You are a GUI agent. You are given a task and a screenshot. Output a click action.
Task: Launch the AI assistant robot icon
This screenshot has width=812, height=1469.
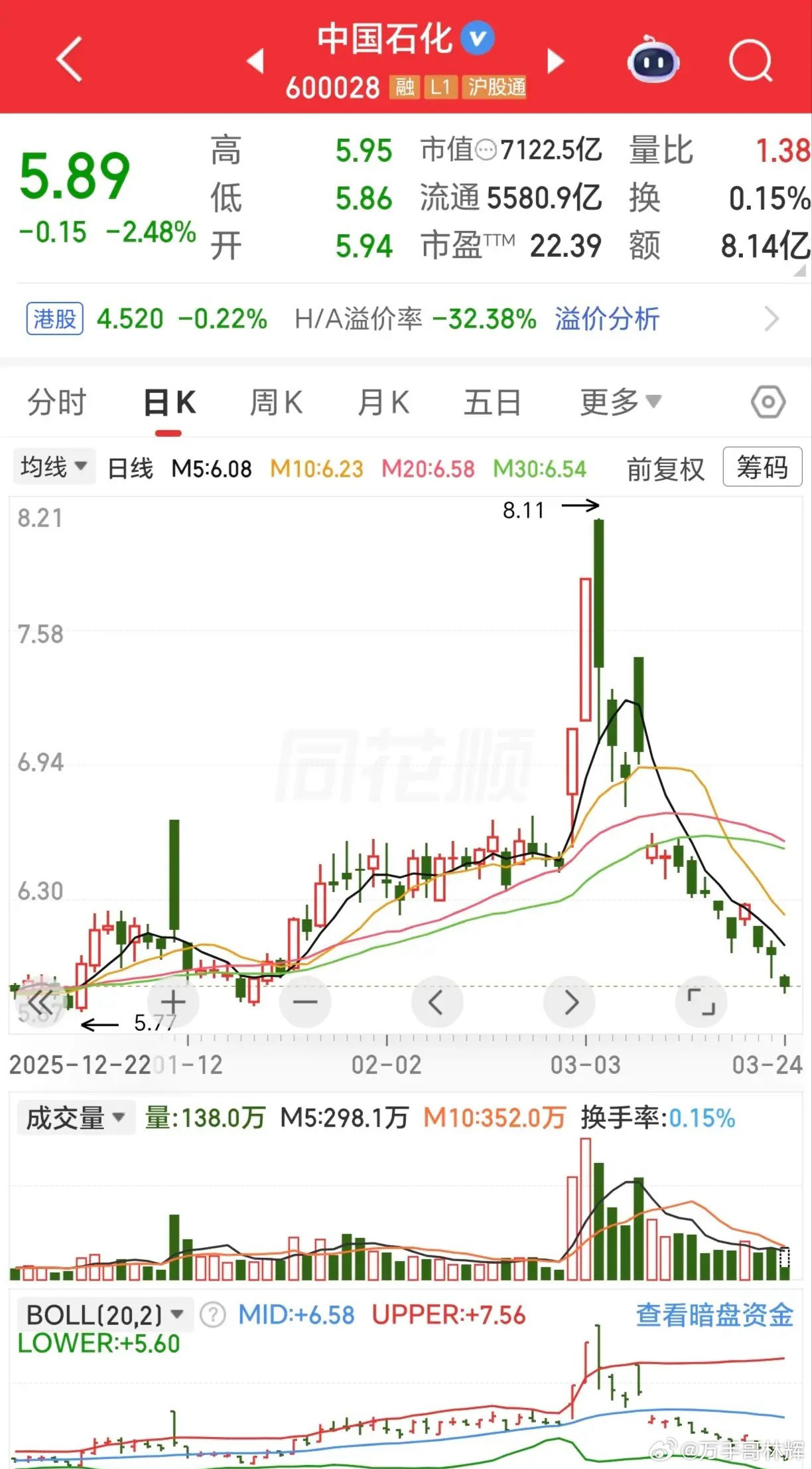click(x=653, y=60)
